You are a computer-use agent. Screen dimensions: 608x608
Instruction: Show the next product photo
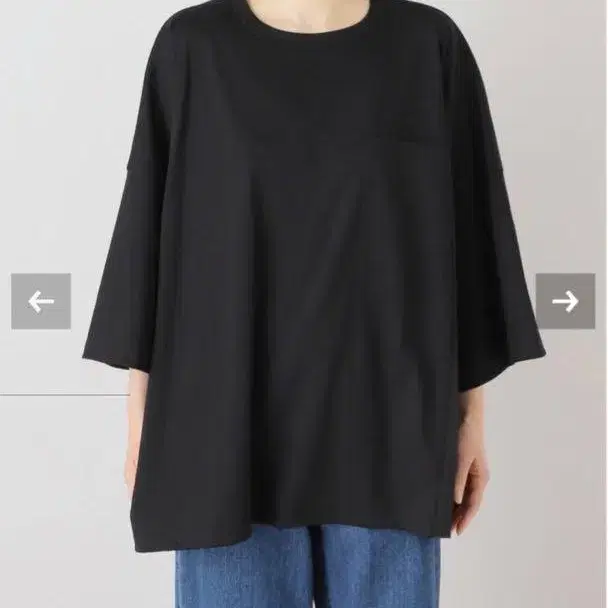[x=565, y=301]
